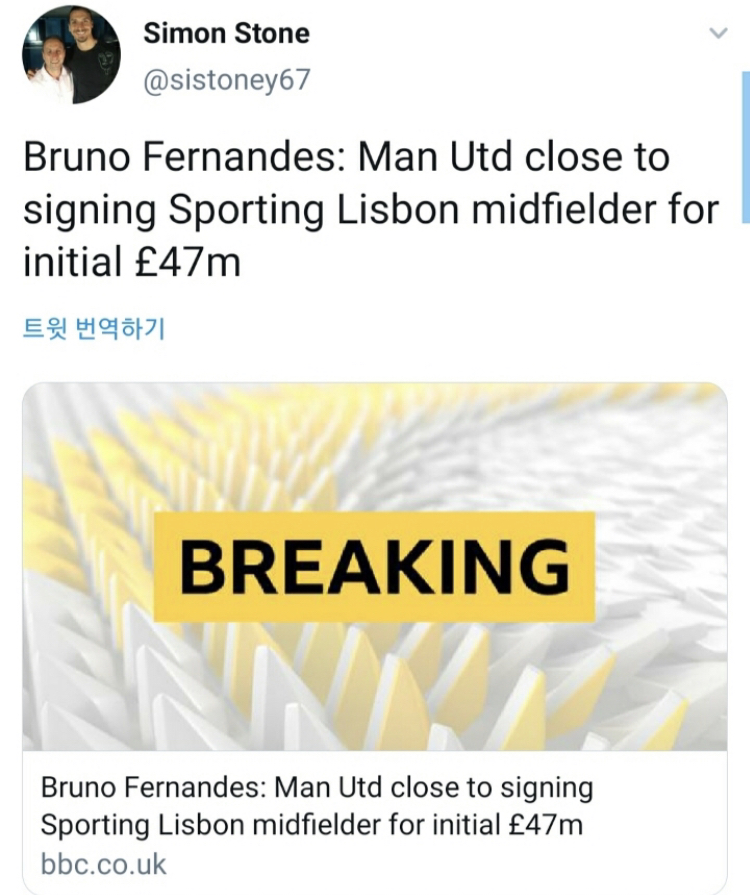Open the tweet options dropdown arrow
This screenshot has height=895, width=750.
[x=717, y=33]
